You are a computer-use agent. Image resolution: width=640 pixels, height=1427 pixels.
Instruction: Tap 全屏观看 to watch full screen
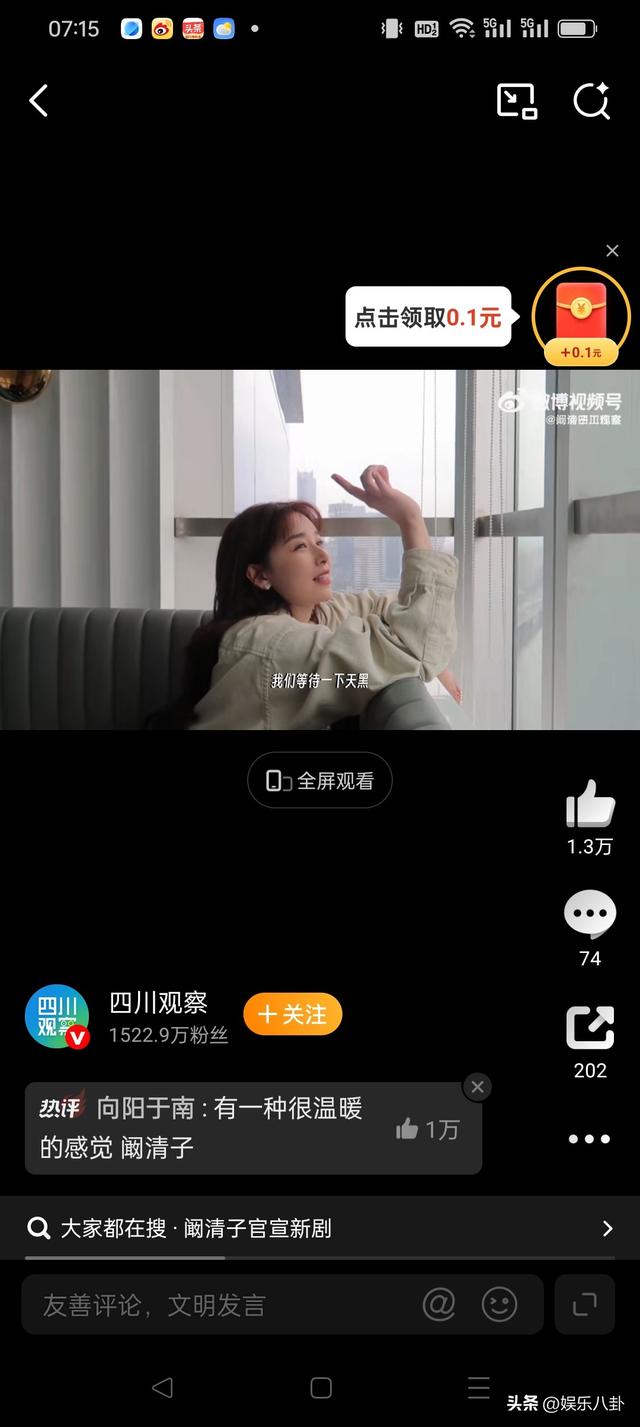pyautogui.click(x=320, y=781)
